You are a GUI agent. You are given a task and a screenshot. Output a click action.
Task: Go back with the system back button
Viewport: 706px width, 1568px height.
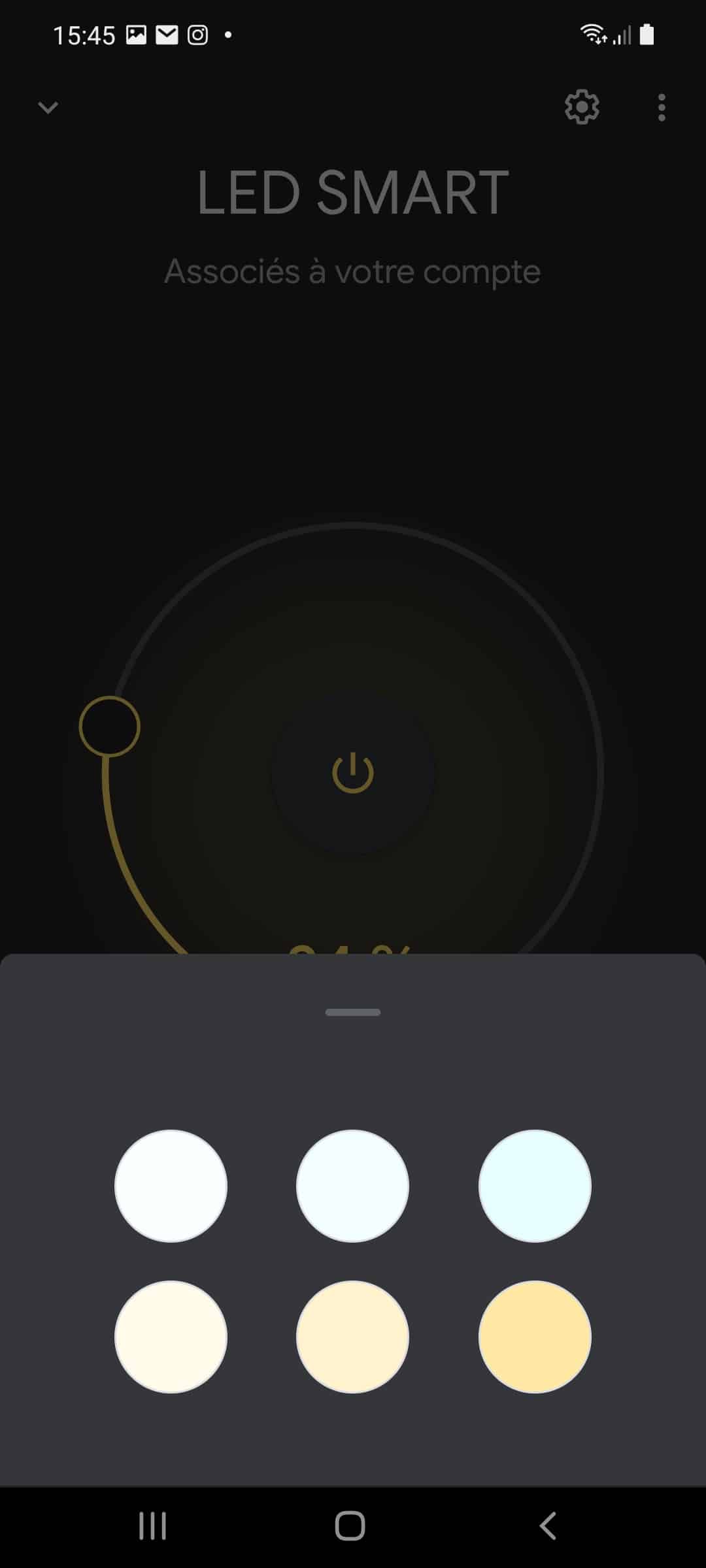548,1526
